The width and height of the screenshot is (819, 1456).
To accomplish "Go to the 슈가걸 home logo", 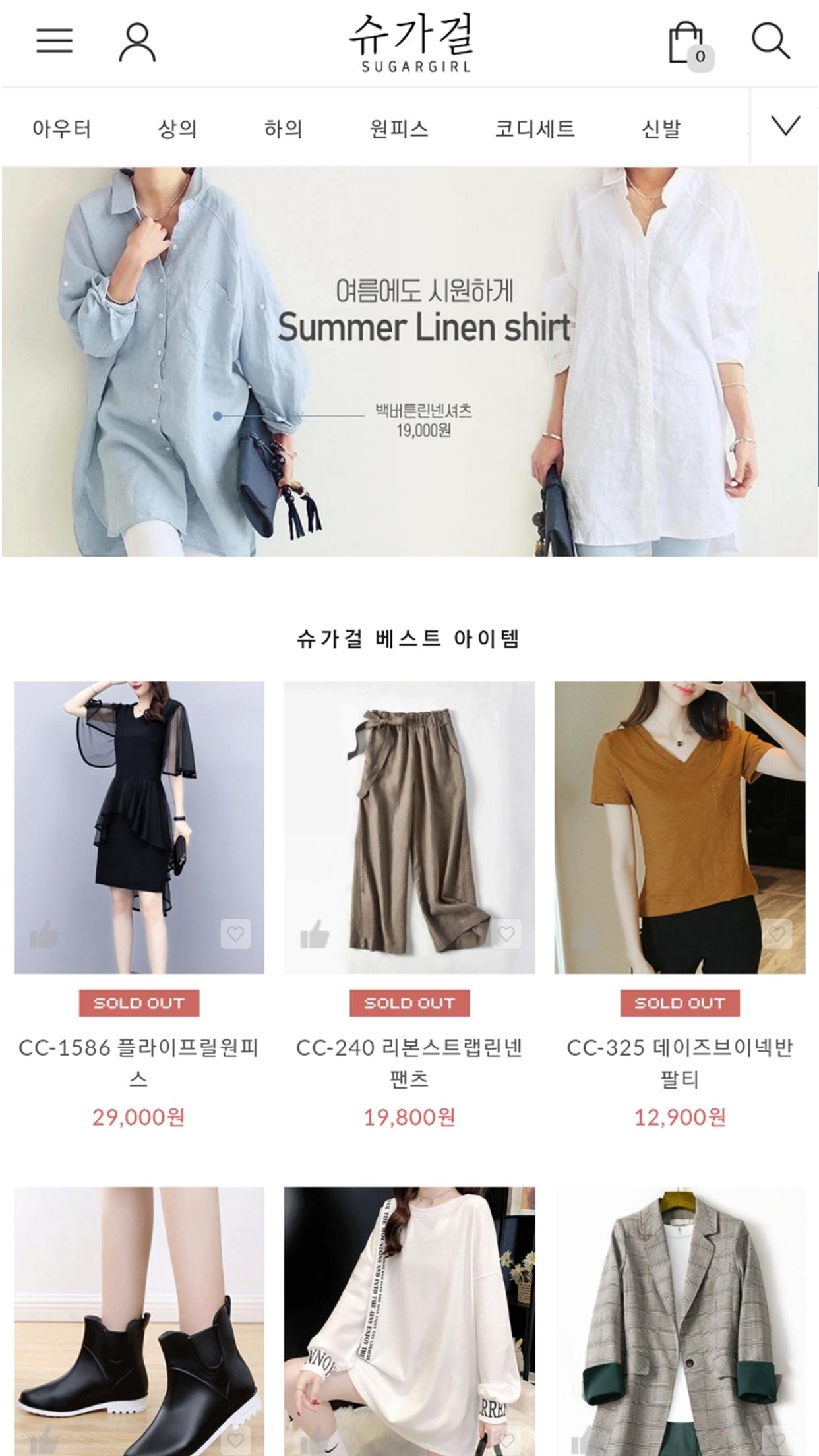I will [x=410, y=43].
